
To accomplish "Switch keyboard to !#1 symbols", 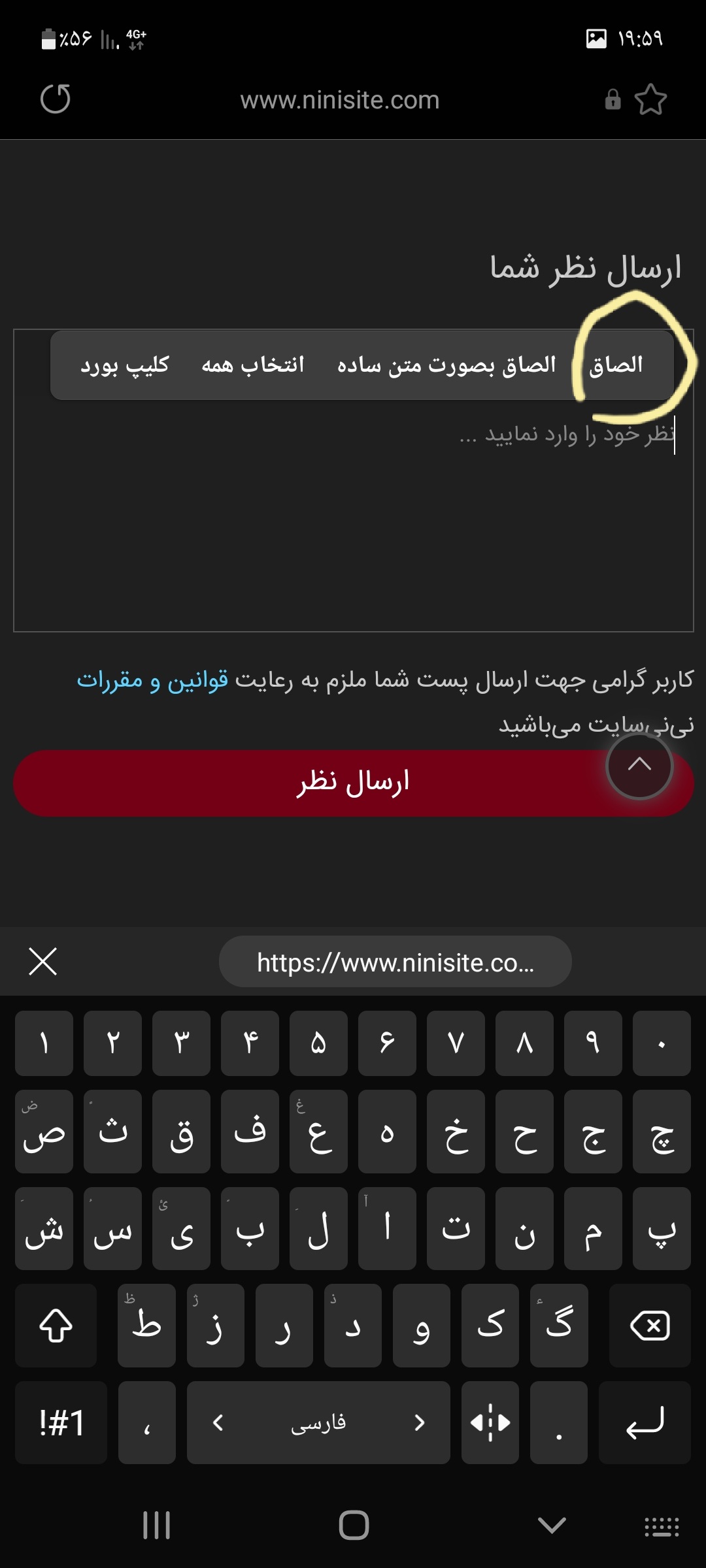I will pos(61,1422).
